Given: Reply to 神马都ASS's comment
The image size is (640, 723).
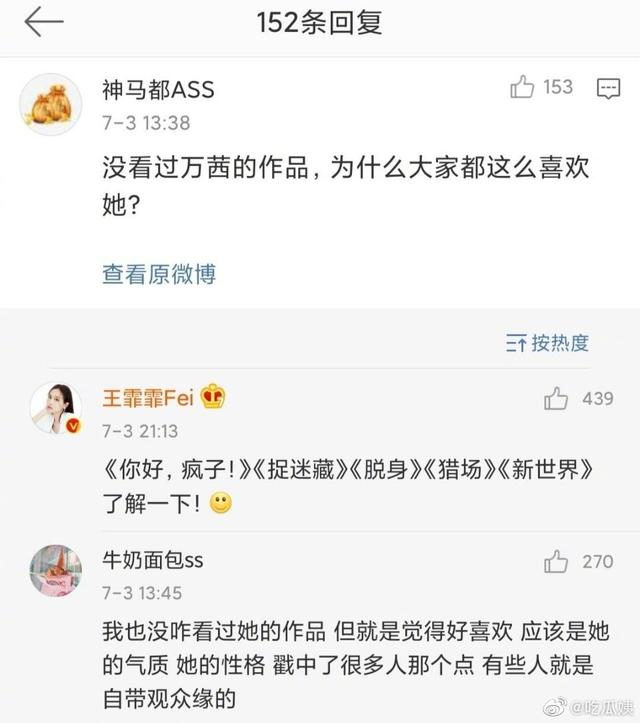Looking at the screenshot, I should (607, 89).
